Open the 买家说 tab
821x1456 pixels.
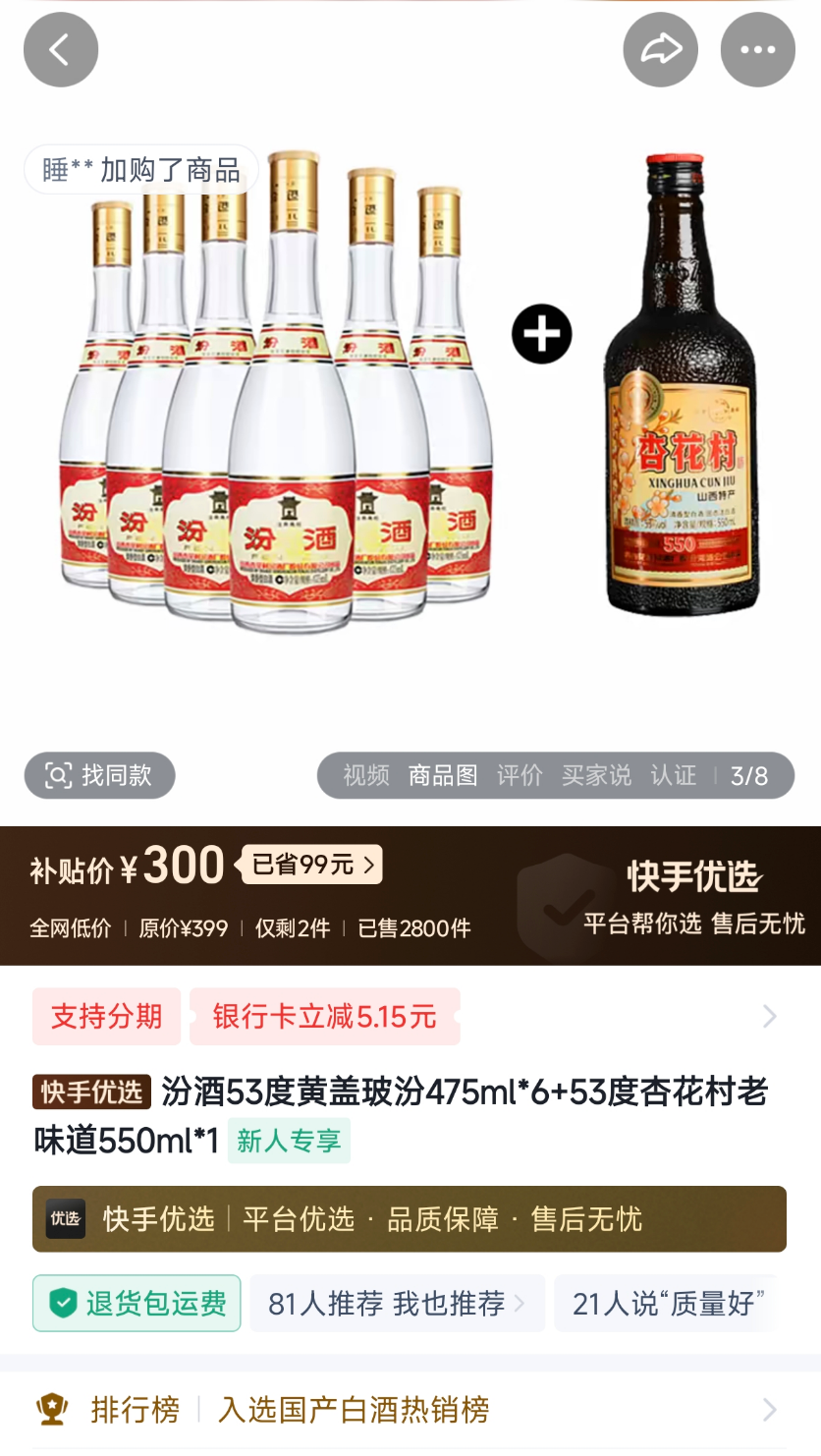click(x=596, y=775)
